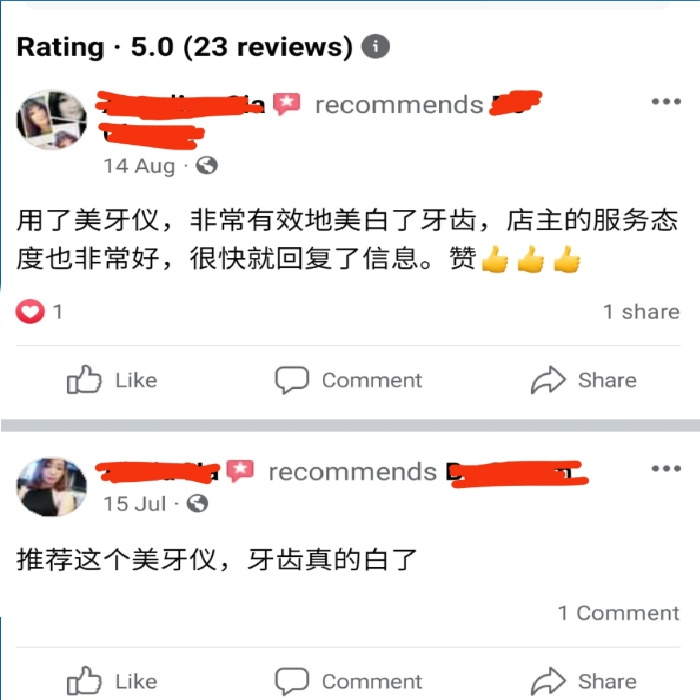
Task: View reactions on the 14 Aug review
Action: (x=40, y=312)
